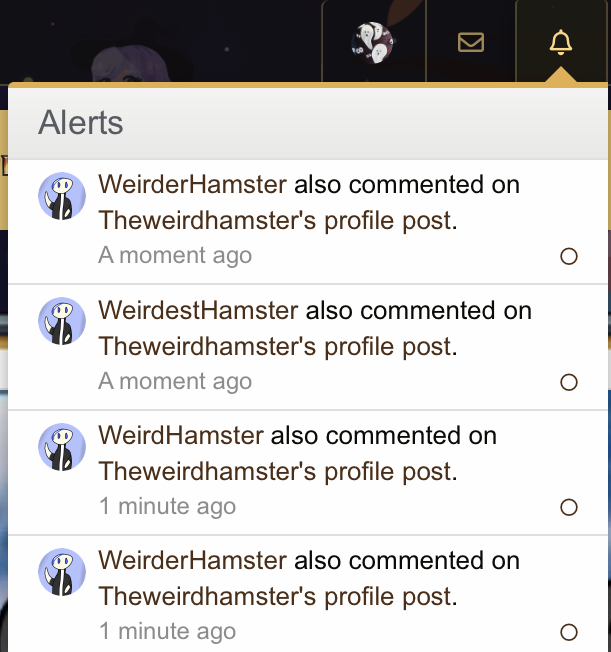Tap WeirdHamster's avatar in the alert
611x652 pixels.
click(x=62, y=445)
